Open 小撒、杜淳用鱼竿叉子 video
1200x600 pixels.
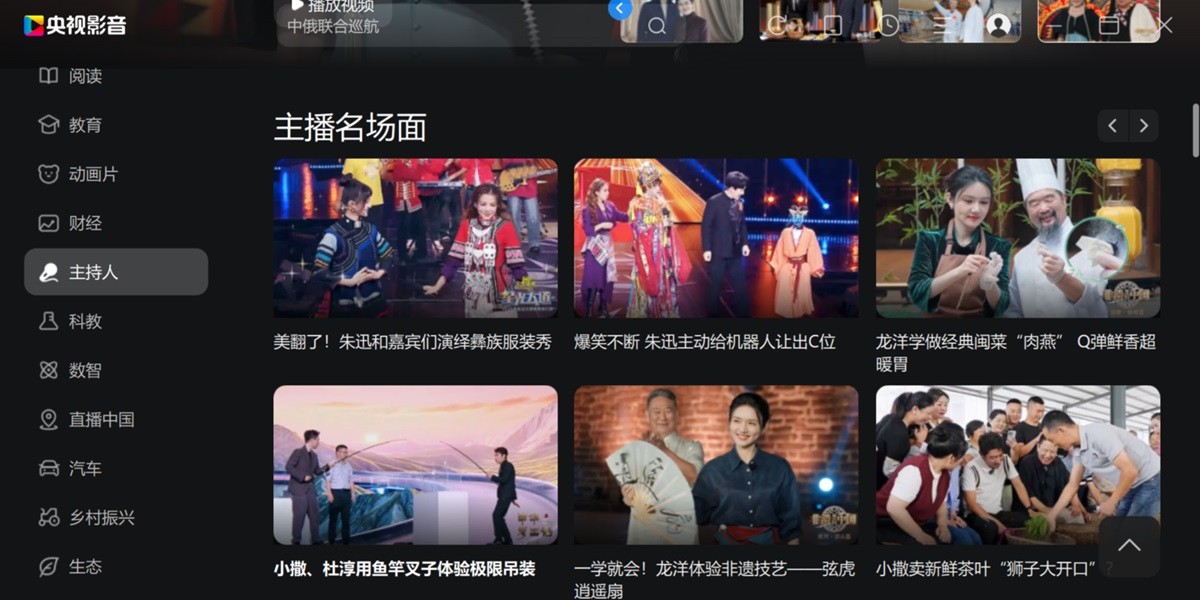coord(415,465)
